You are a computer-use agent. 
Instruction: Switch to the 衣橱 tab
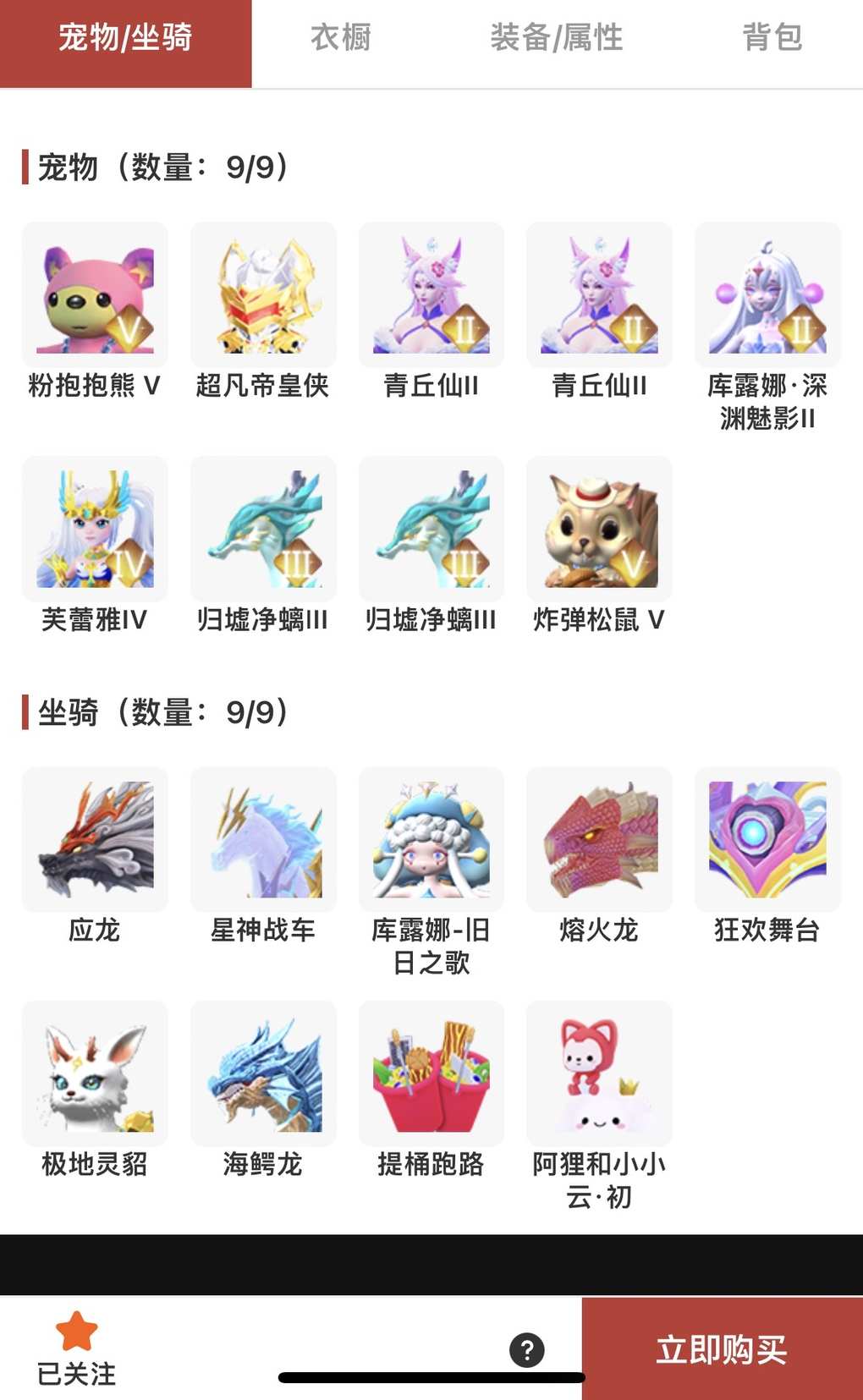point(341,38)
